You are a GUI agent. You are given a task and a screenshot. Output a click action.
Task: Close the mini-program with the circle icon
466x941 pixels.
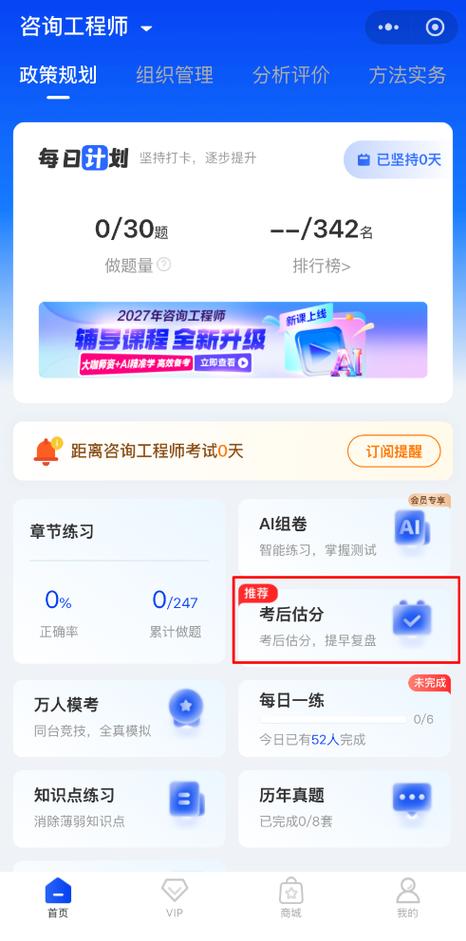click(x=435, y=28)
